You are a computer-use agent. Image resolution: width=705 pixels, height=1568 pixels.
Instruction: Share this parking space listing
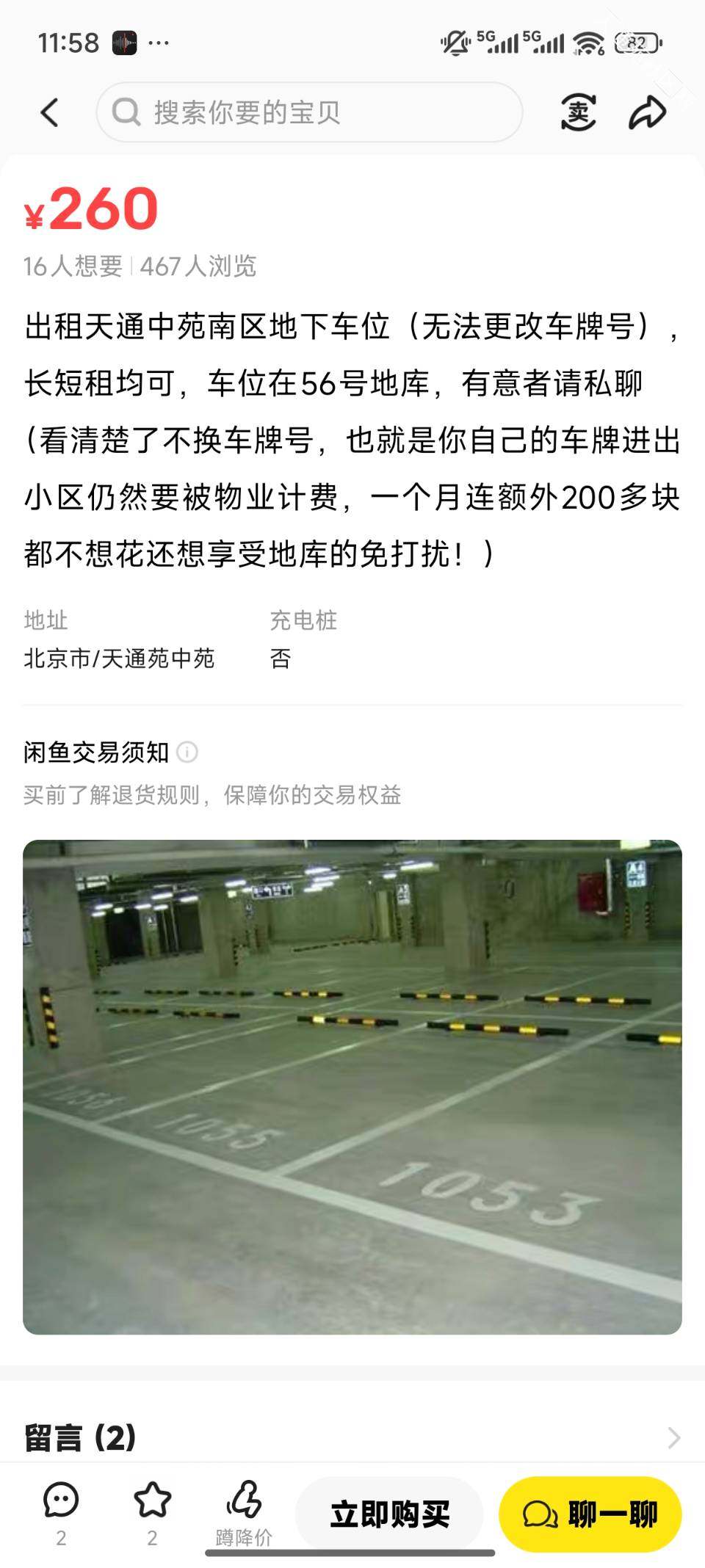[x=647, y=112]
